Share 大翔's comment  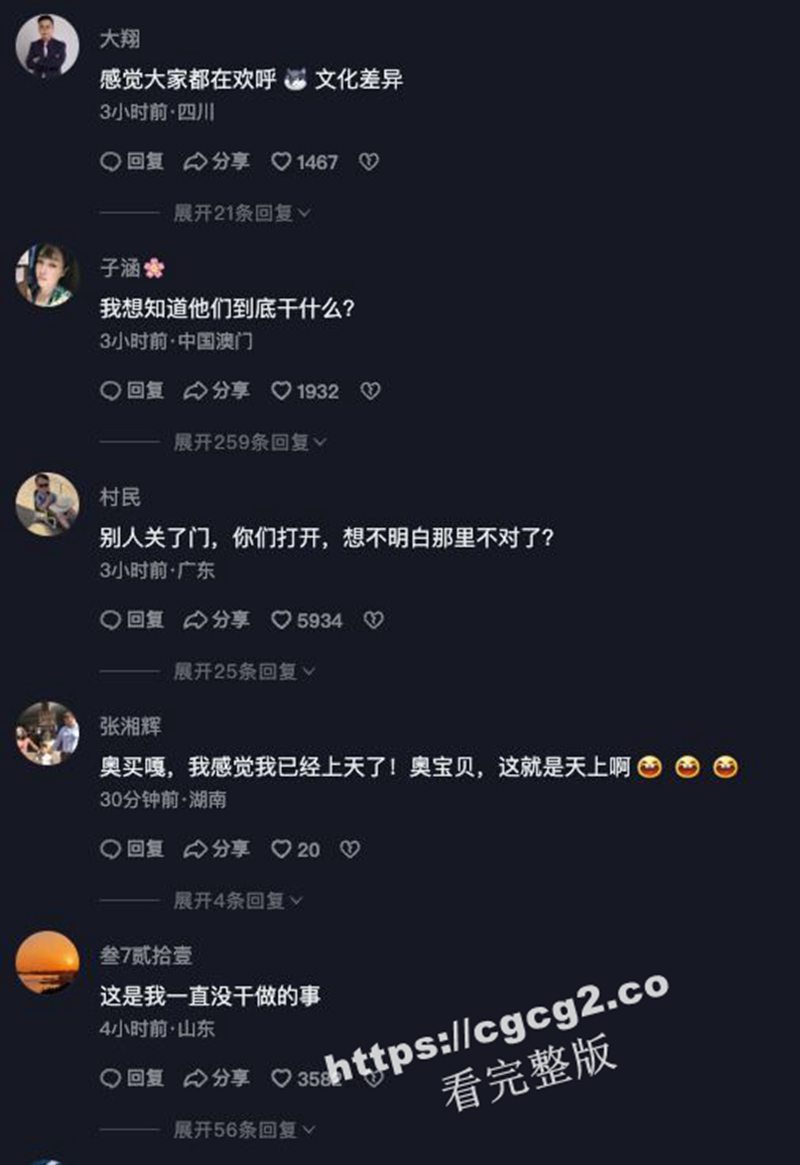coord(216,162)
